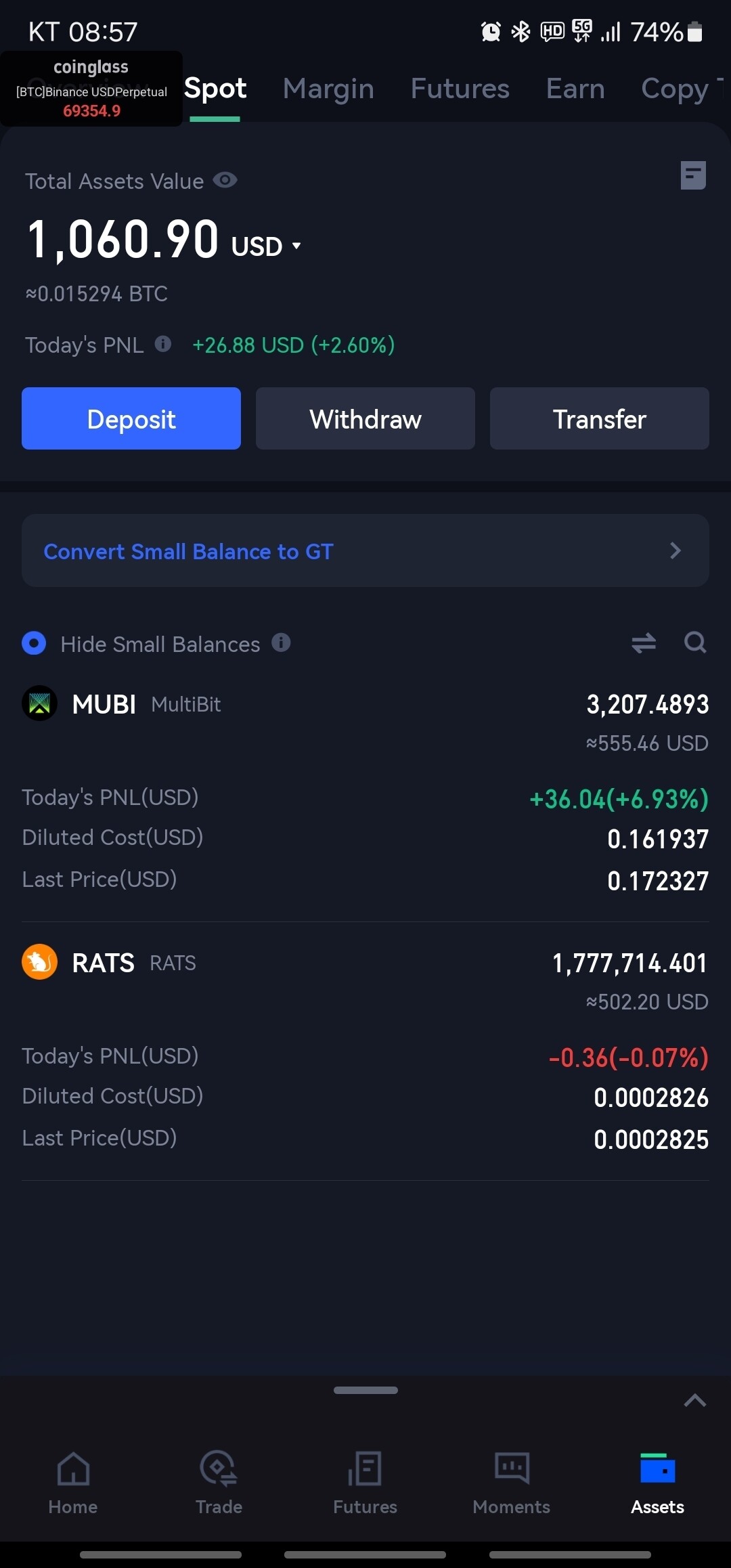The height and width of the screenshot is (1568, 731).
Task: Show info about Today's PNL
Action: (x=163, y=344)
